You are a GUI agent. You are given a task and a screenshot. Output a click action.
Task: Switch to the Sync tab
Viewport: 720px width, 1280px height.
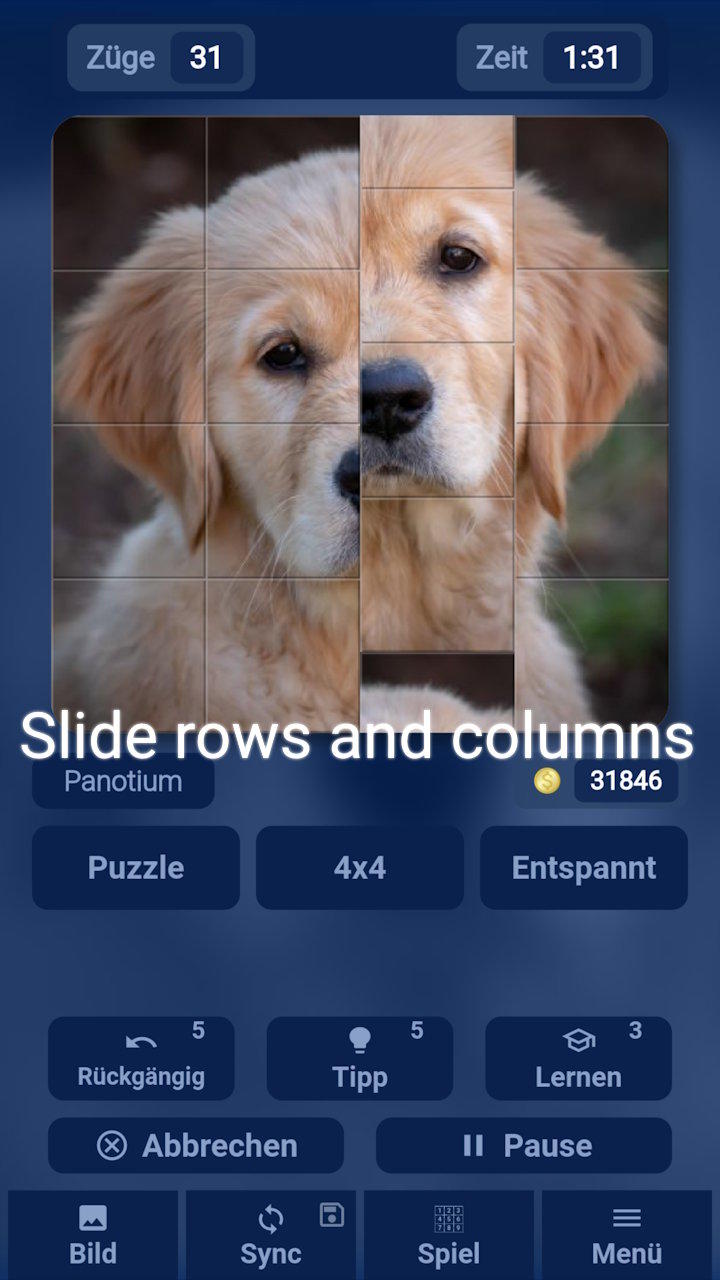point(271,1235)
